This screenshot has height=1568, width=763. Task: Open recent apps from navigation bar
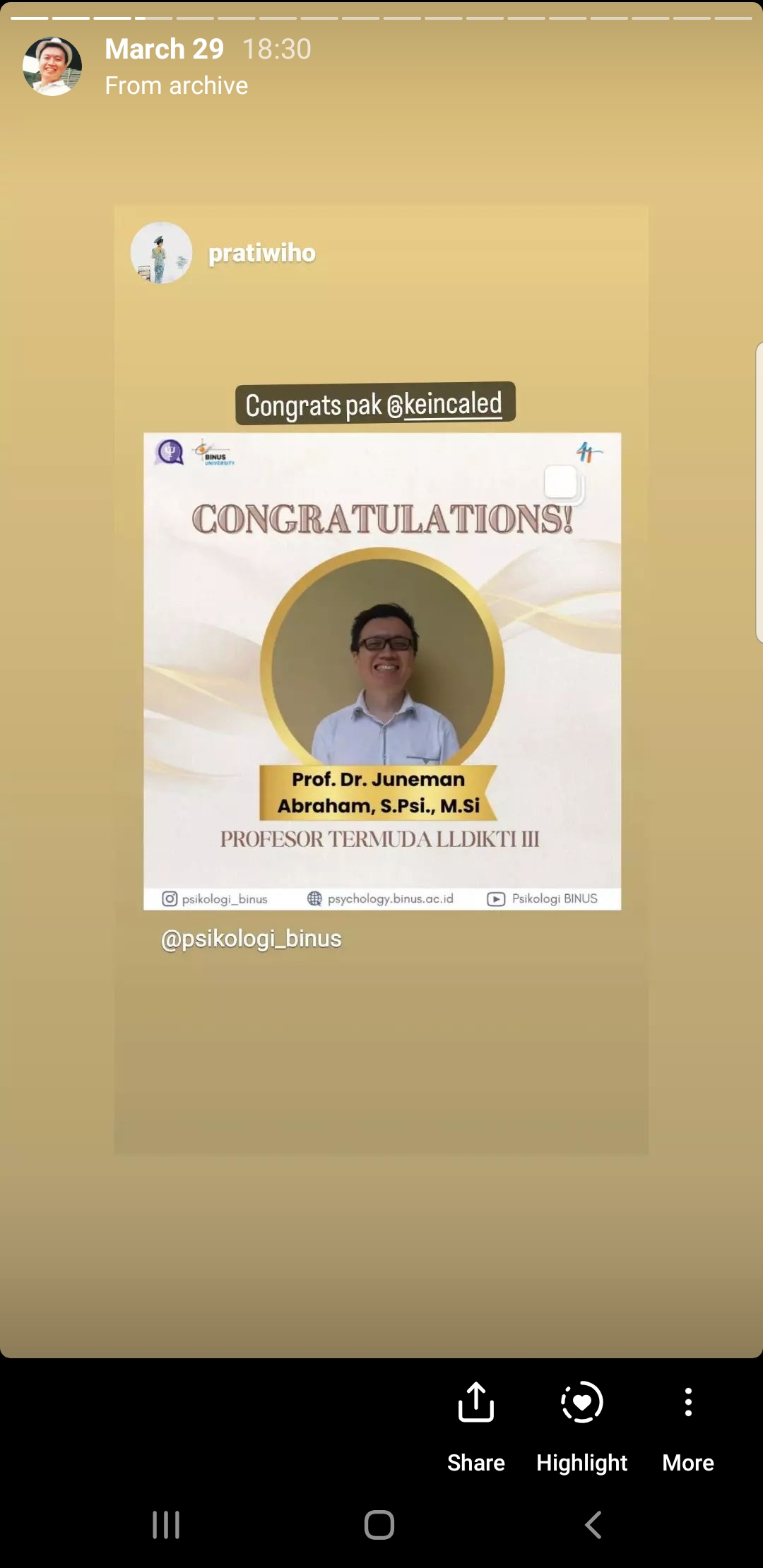(x=166, y=1524)
